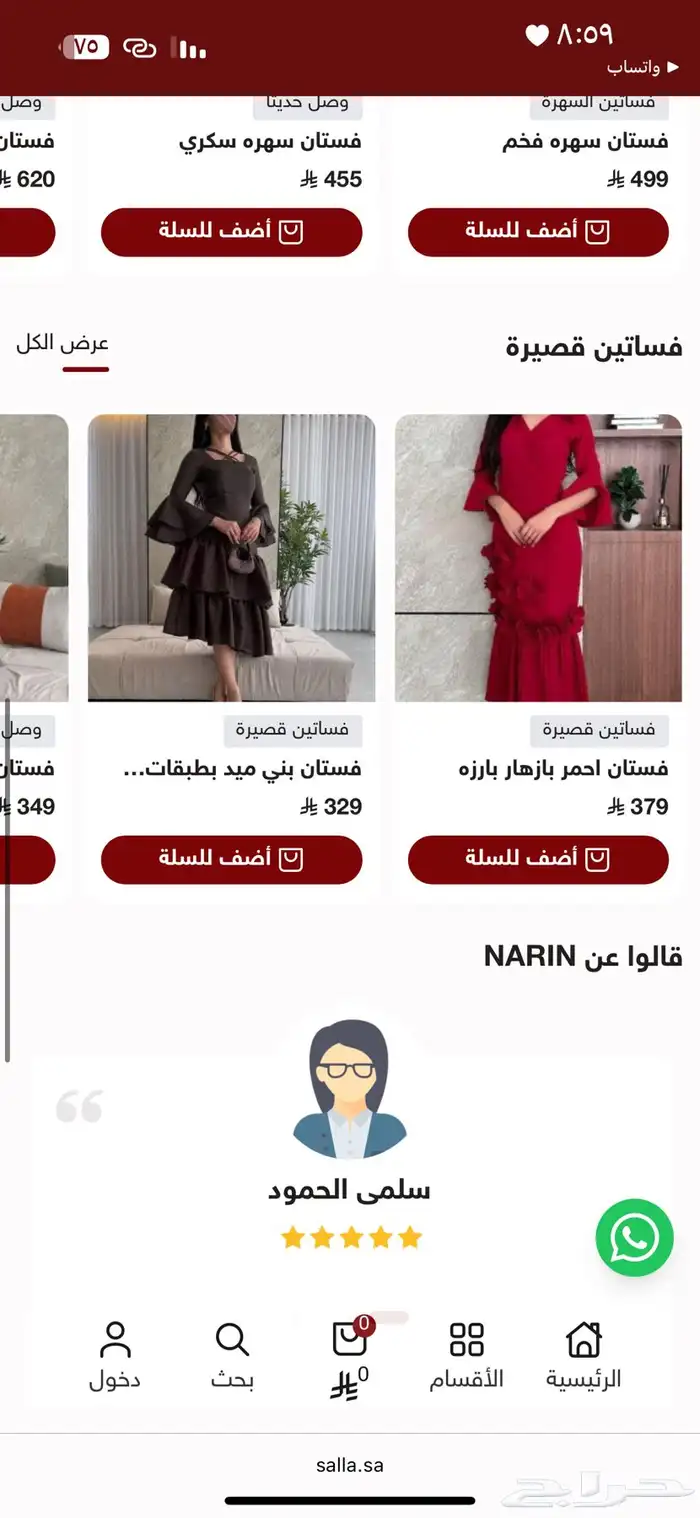This screenshot has width=700, height=1518.
Task: Open the red dress فستان احمر بازهار بارزه
Action: [x=538, y=558]
